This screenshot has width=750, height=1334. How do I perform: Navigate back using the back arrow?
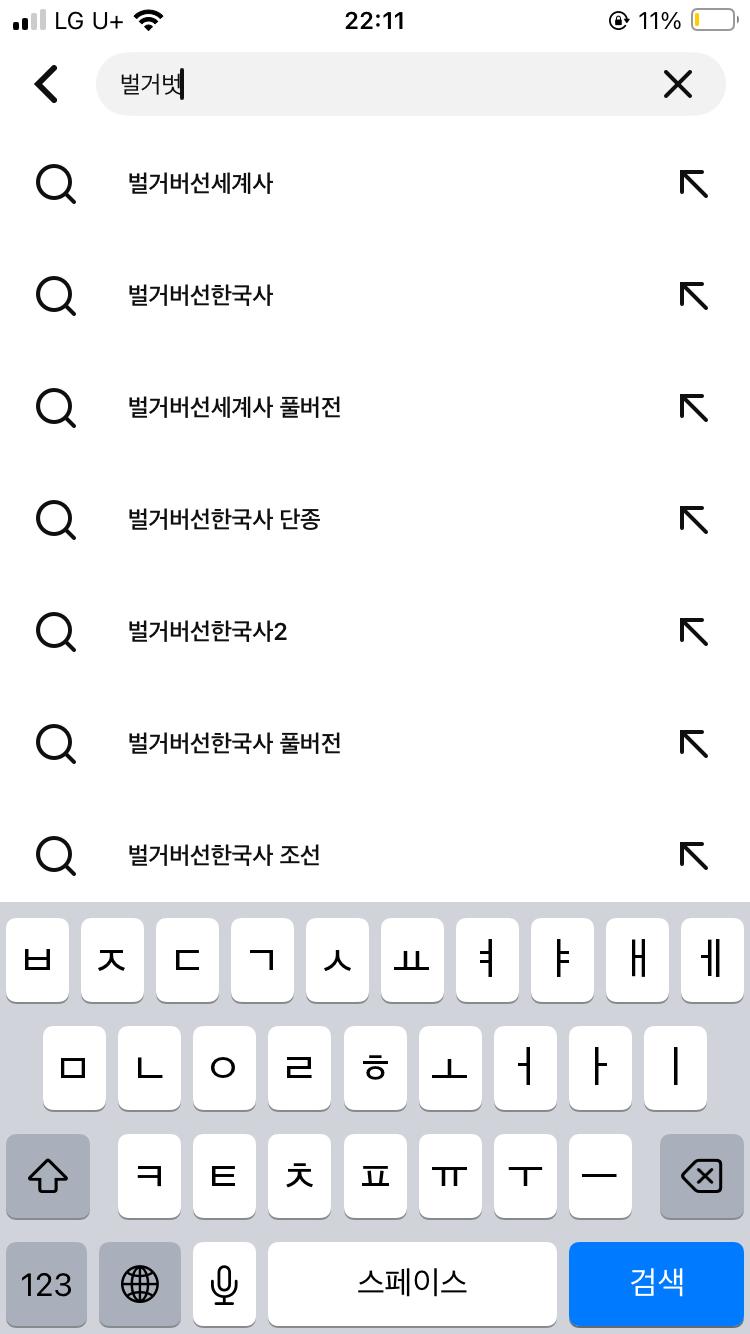(x=45, y=84)
